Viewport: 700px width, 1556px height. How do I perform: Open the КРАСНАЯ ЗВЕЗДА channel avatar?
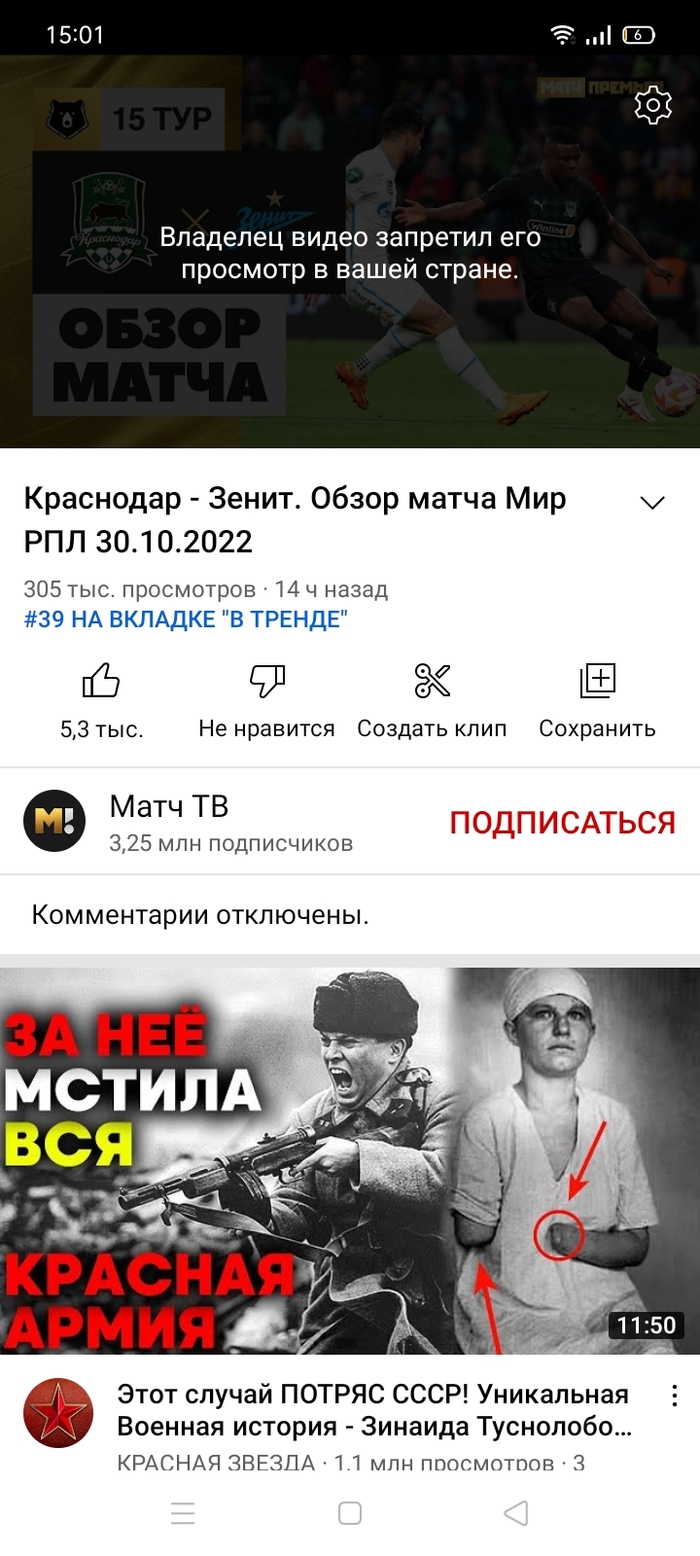tap(58, 1413)
